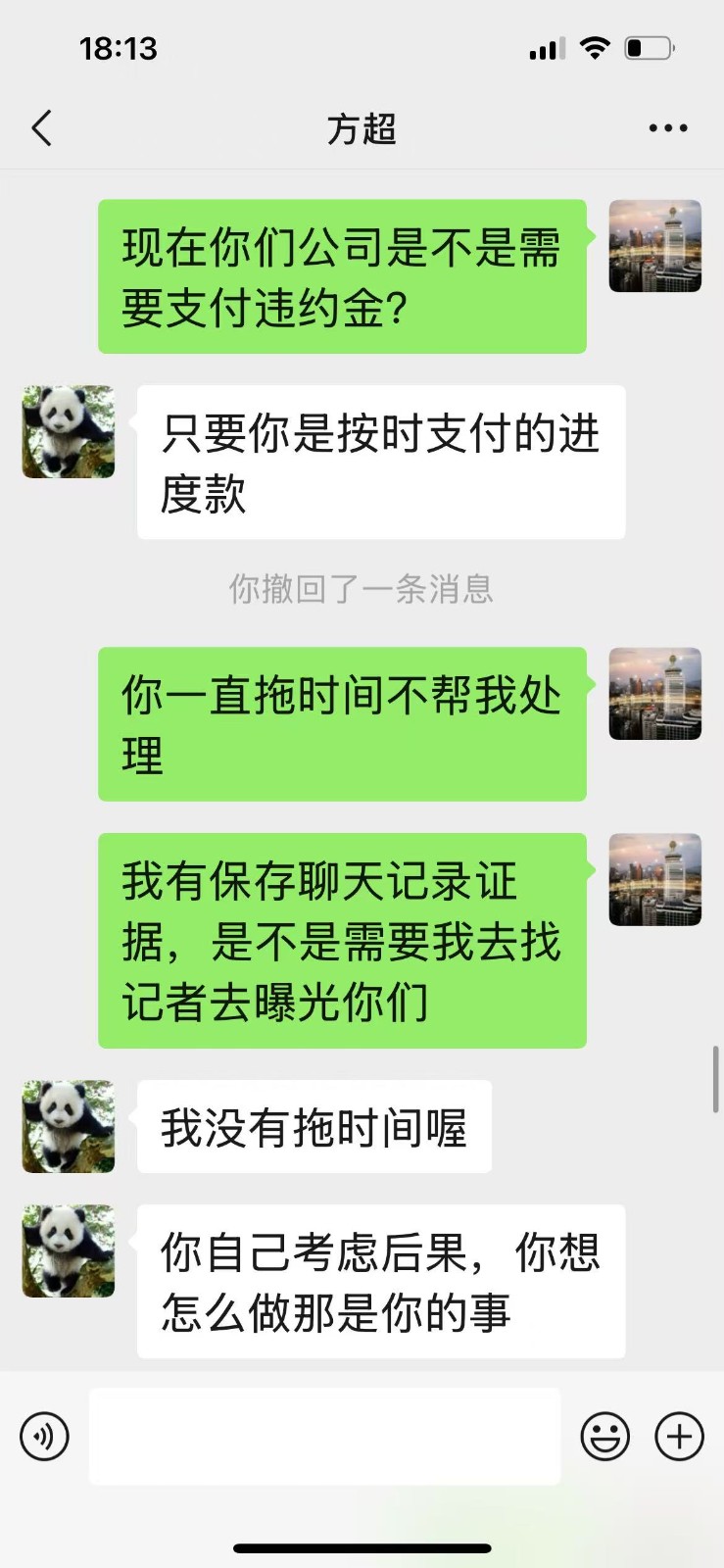
Task: Open your building avatar beside '现在你们公司是不是需要支付违约金?'
Action: (x=655, y=246)
